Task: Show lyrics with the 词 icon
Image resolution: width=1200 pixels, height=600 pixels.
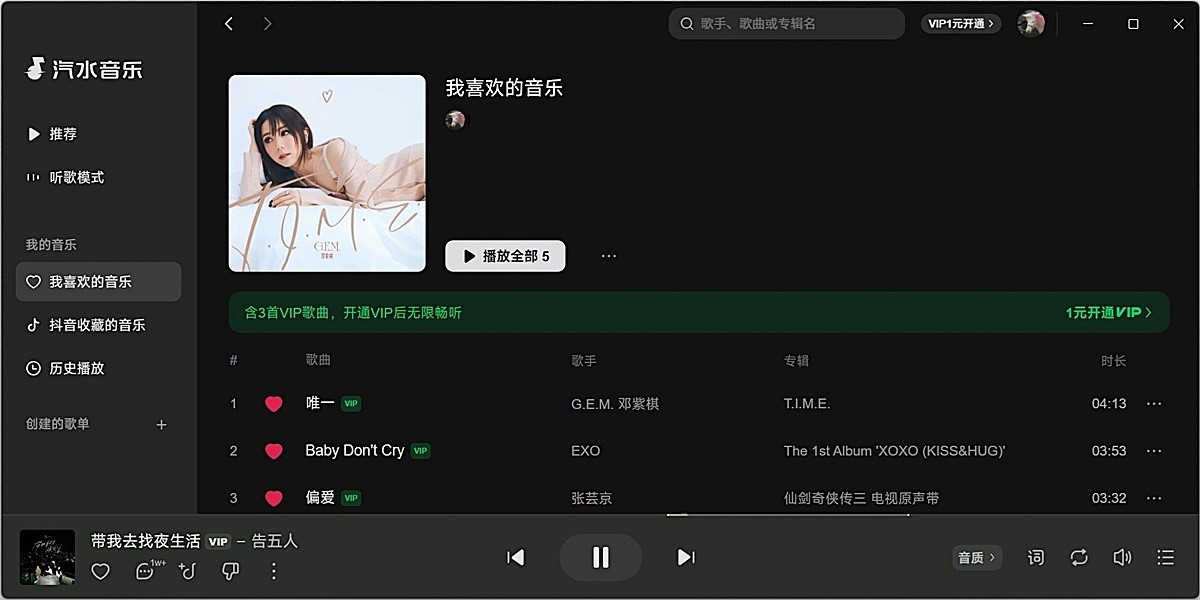Action: (1036, 558)
